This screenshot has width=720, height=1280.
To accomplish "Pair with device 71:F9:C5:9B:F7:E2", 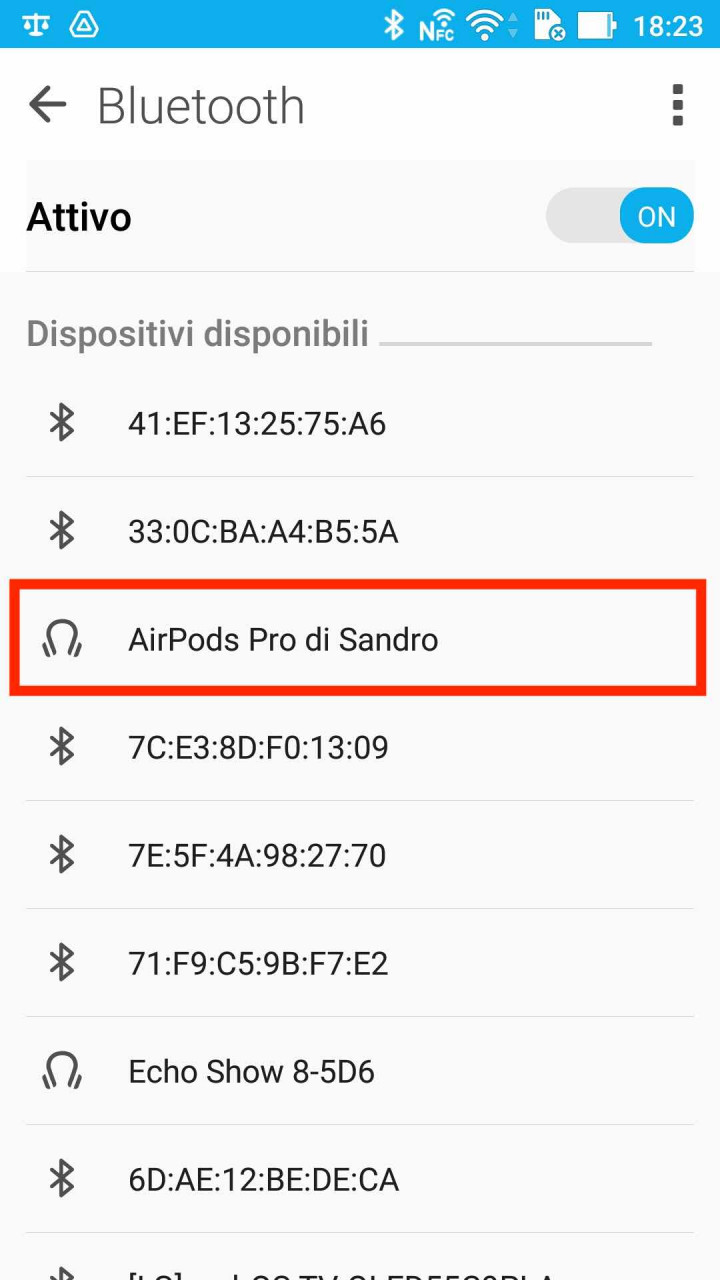I will pyautogui.click(x=360, y=963).
